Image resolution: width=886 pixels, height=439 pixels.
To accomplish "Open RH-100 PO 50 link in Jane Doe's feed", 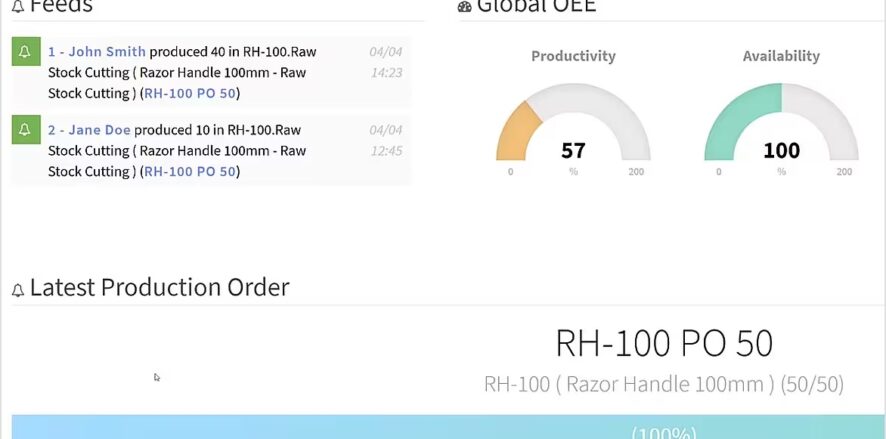I will click(x=190, y=172).
